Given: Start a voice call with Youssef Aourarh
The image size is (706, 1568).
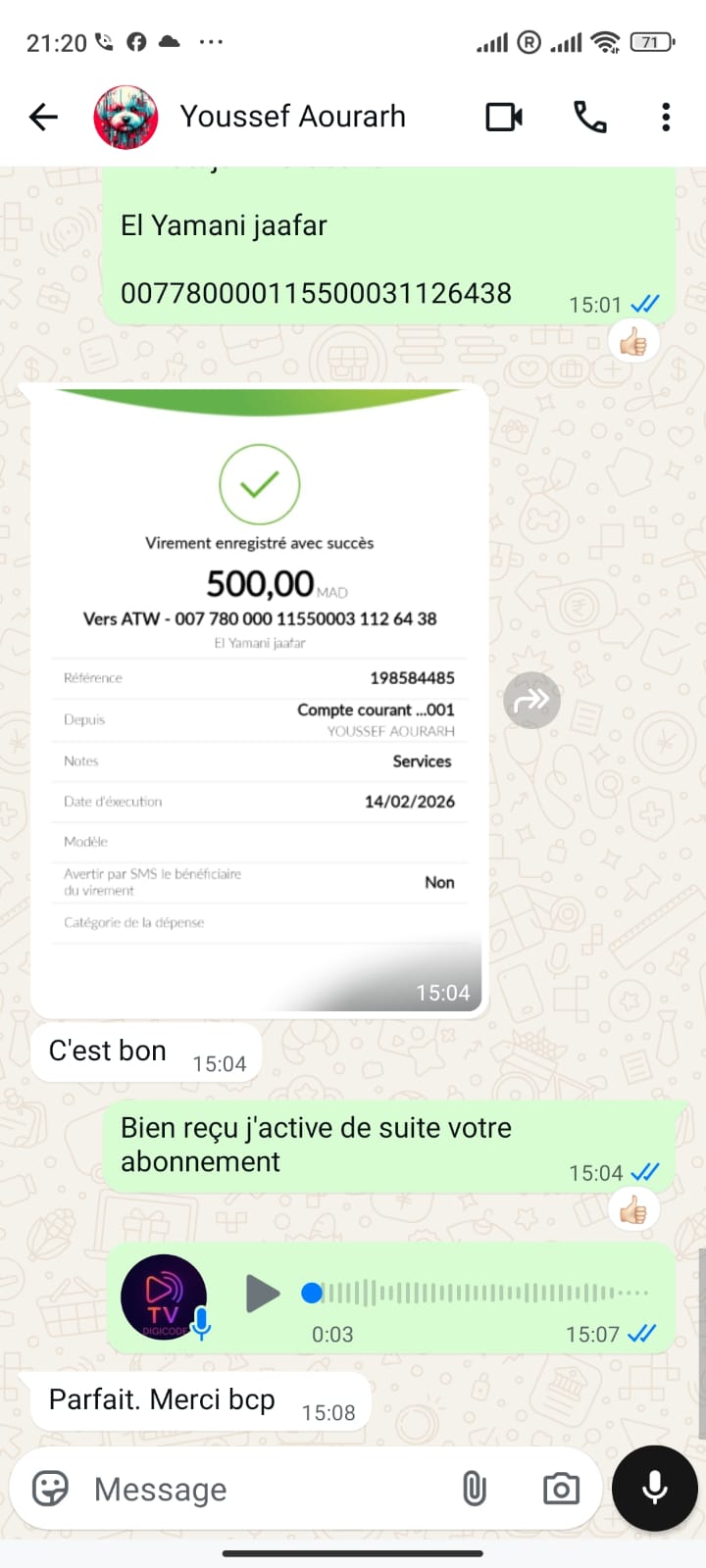Looking at the screenshot, I should point(589,117).
